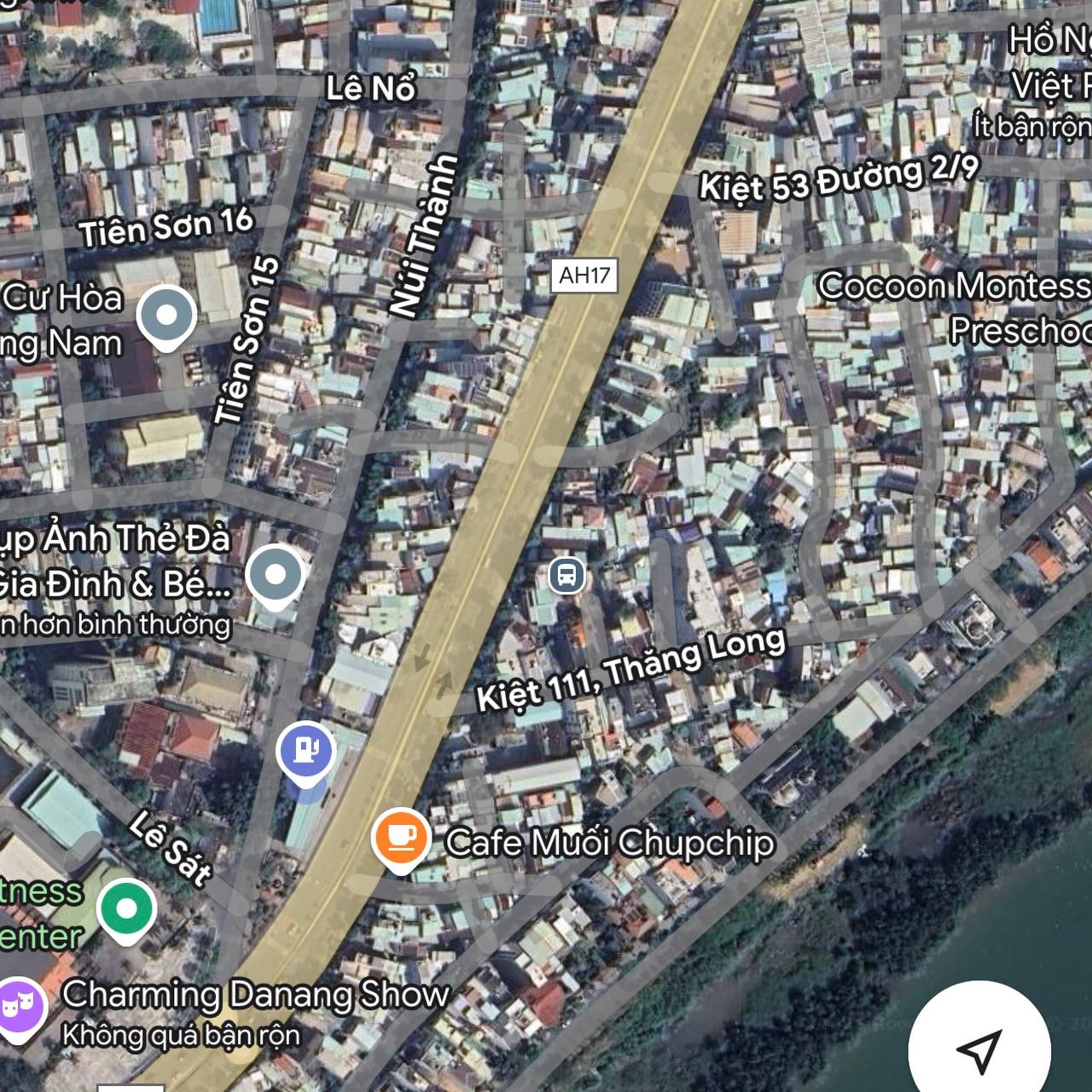The width and height of the screenshot is (1092, 1092).
Task: Select the green Fitness Center map pin
Action: pos(126,909)
